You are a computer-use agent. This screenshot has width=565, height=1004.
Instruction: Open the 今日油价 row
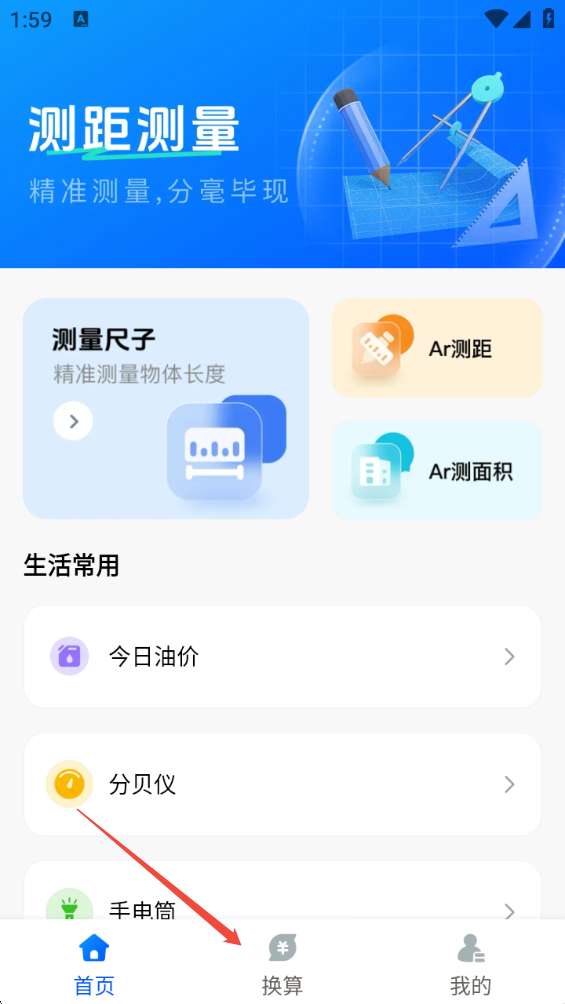click(x=282, y=656)
